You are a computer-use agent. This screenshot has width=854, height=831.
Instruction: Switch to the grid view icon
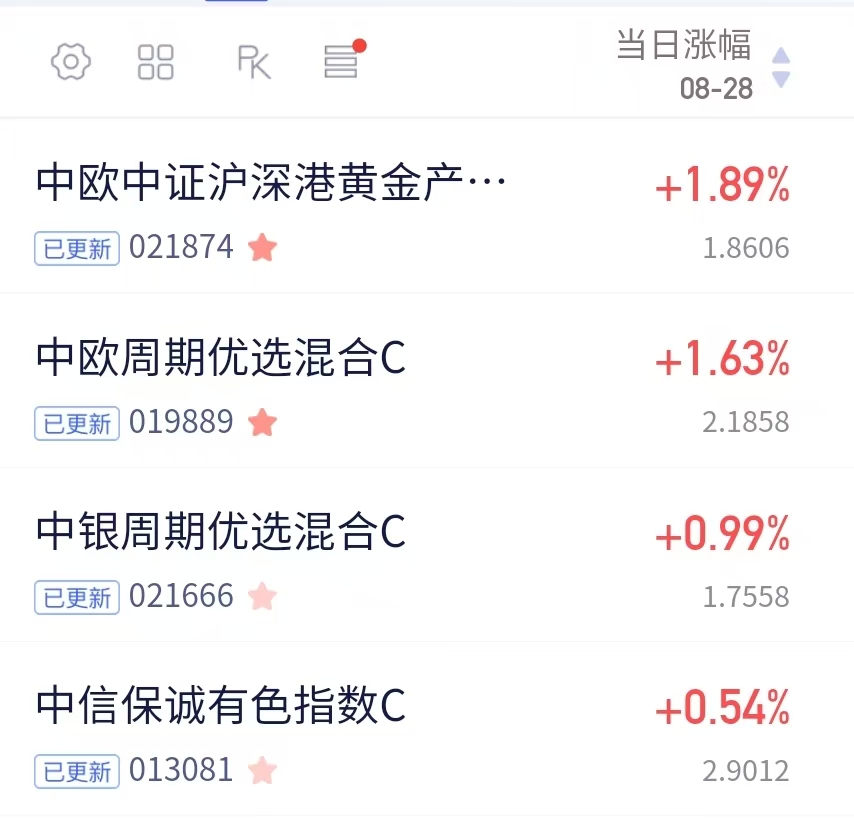pos(156,62)
